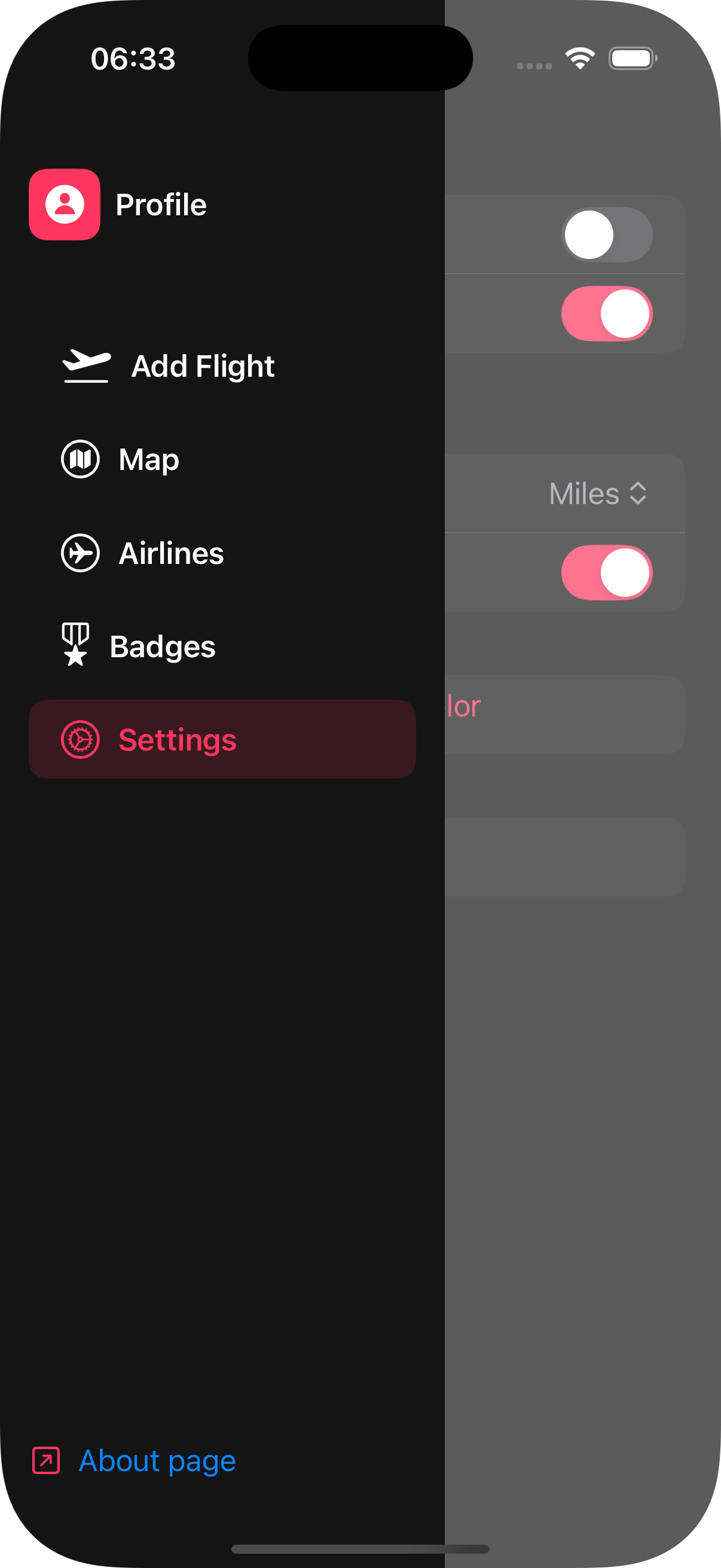
Task: Select the Settings menu item
Action: [x=222, y=739]
